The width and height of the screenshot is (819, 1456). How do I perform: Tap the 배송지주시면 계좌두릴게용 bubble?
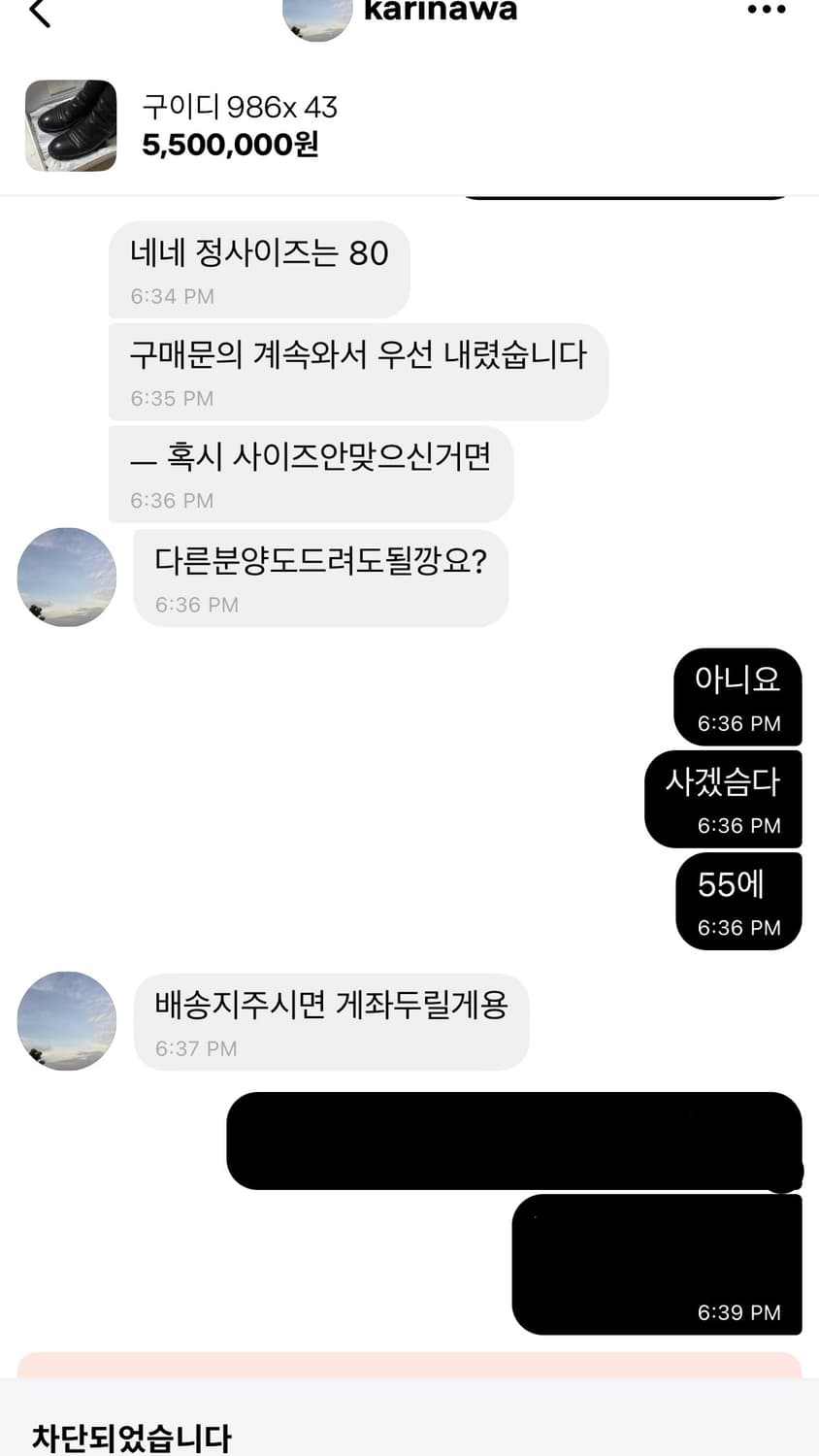tap(332, 1019)
